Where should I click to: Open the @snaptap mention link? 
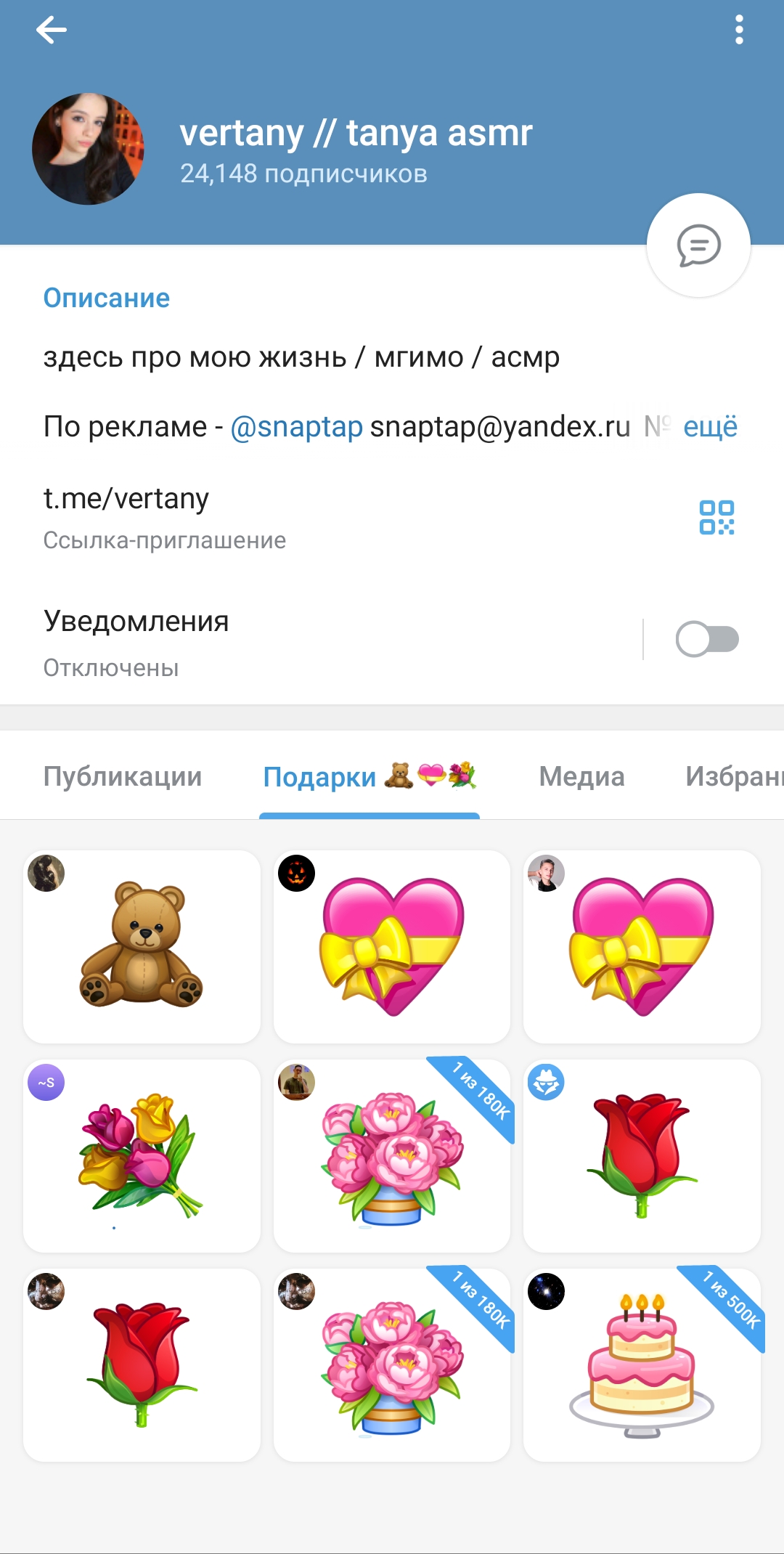tap(296, 427)
